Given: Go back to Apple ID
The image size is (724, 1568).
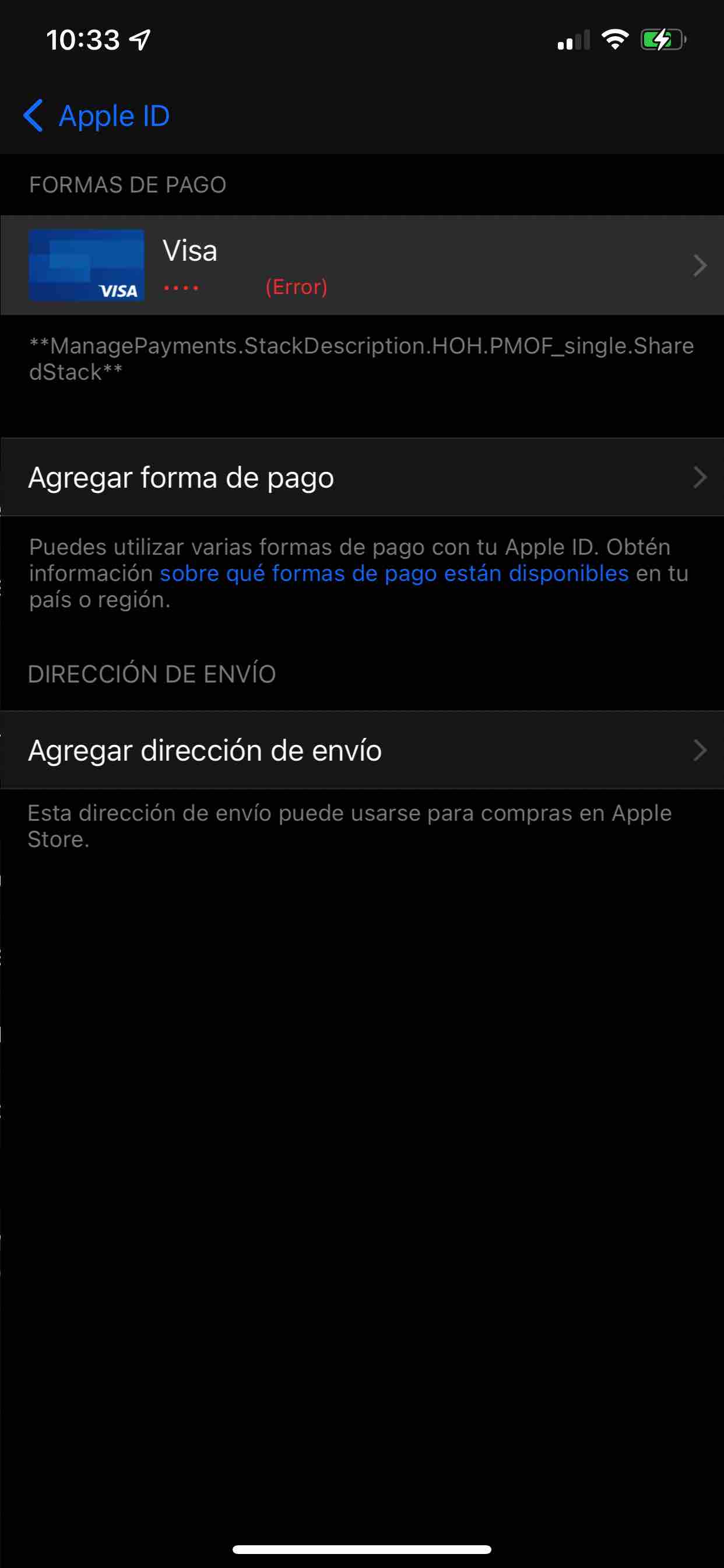Looking at the screenshot, I should coord(96,116).
